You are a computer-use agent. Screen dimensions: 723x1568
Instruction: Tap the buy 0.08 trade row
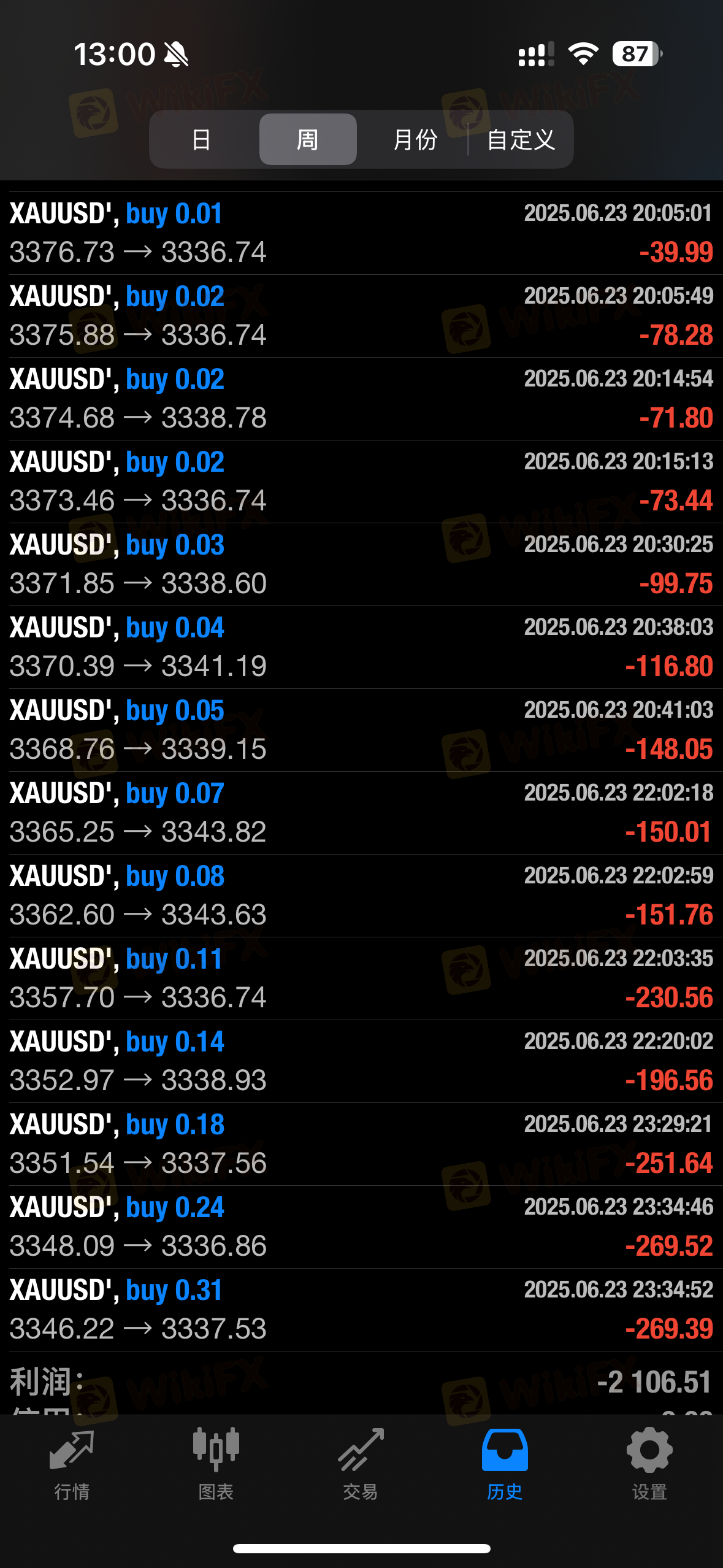361,896
